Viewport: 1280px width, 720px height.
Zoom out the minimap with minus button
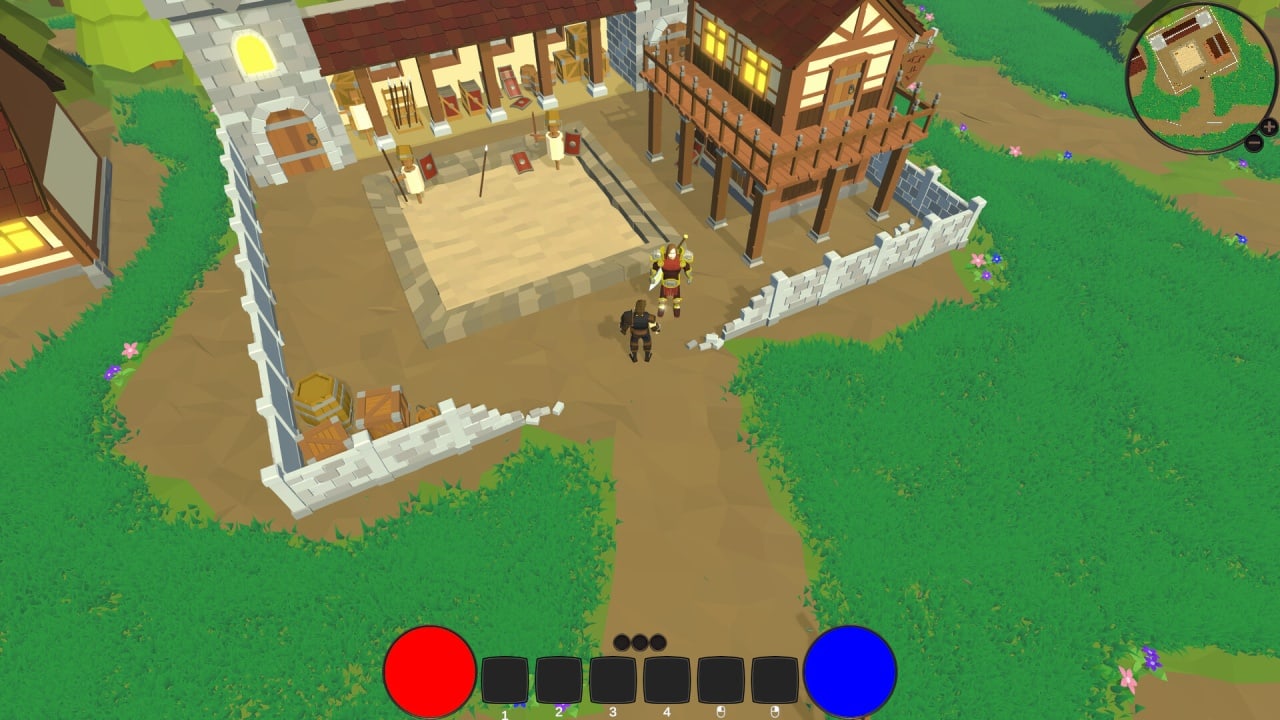click(1254, 143)
